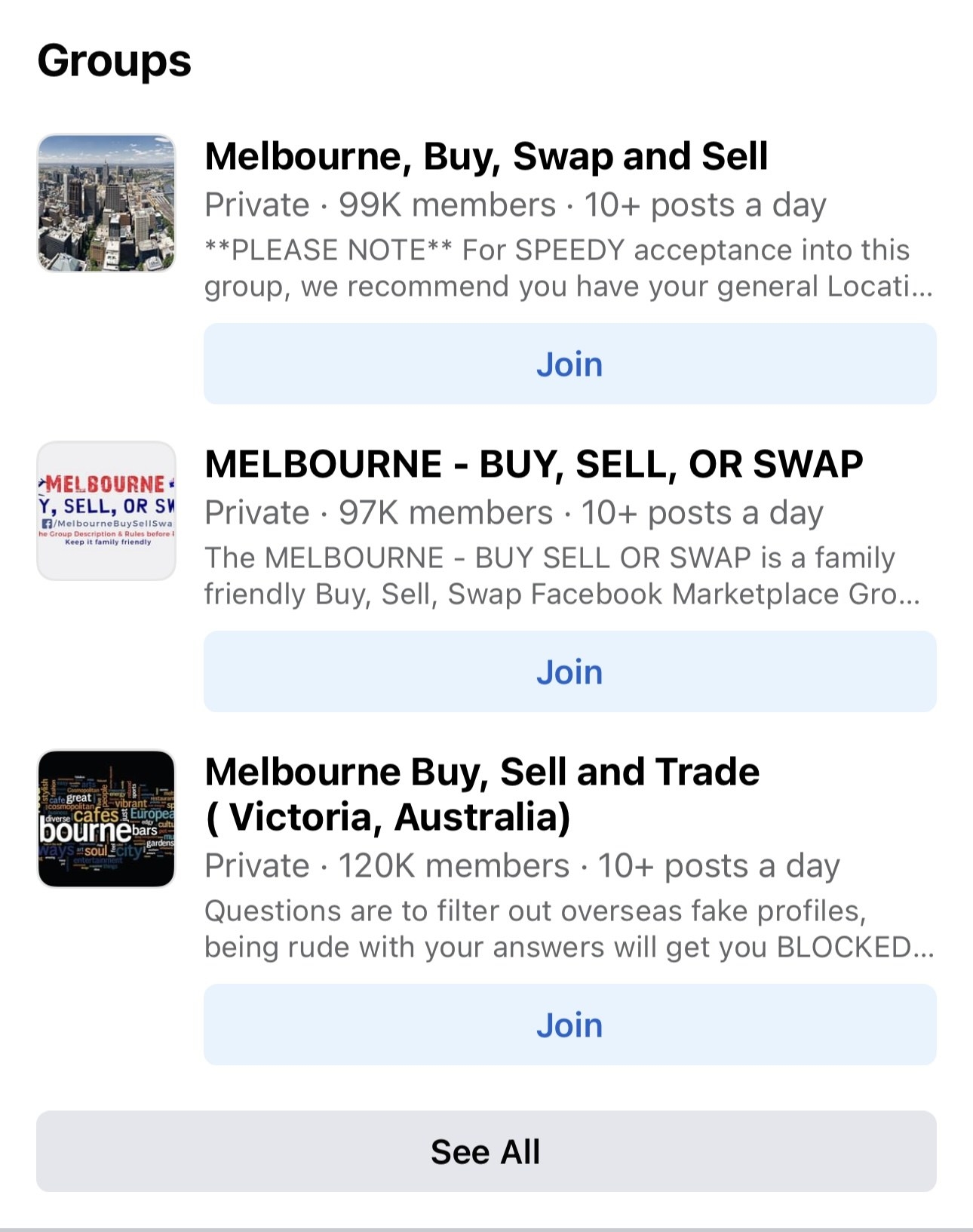Viewport: 973px width, 1232px height.
Task: Join the Melbourne, Buy, Swap and Sell group
Action: click(569, 364)
